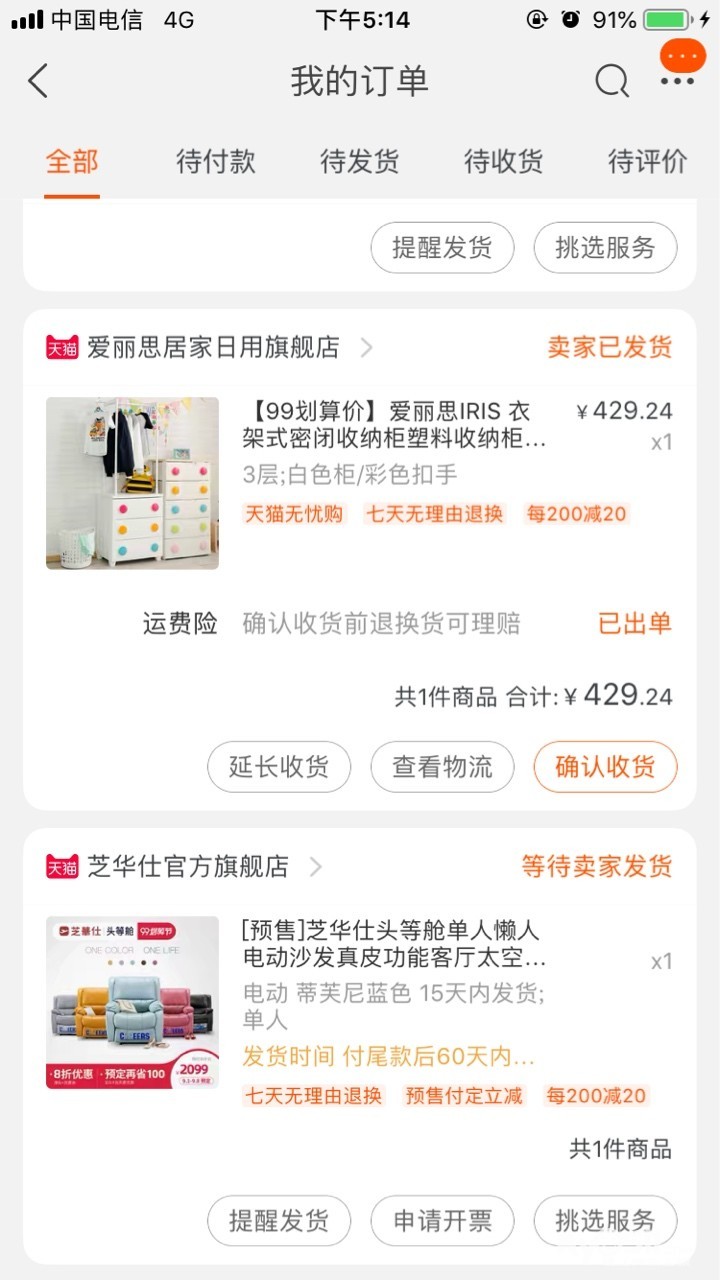Open the 芝华仕 sofa presale order

click(x=394, y=943)
